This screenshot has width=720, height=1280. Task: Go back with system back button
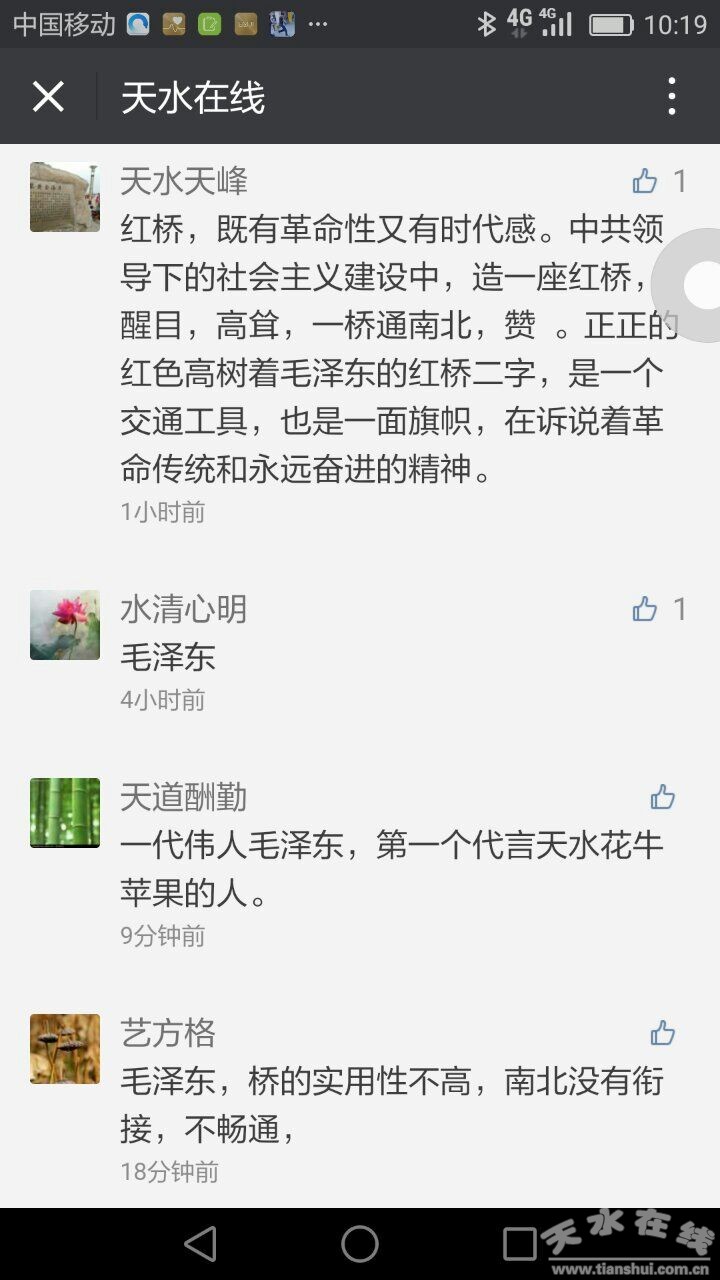pos(201,1244)
